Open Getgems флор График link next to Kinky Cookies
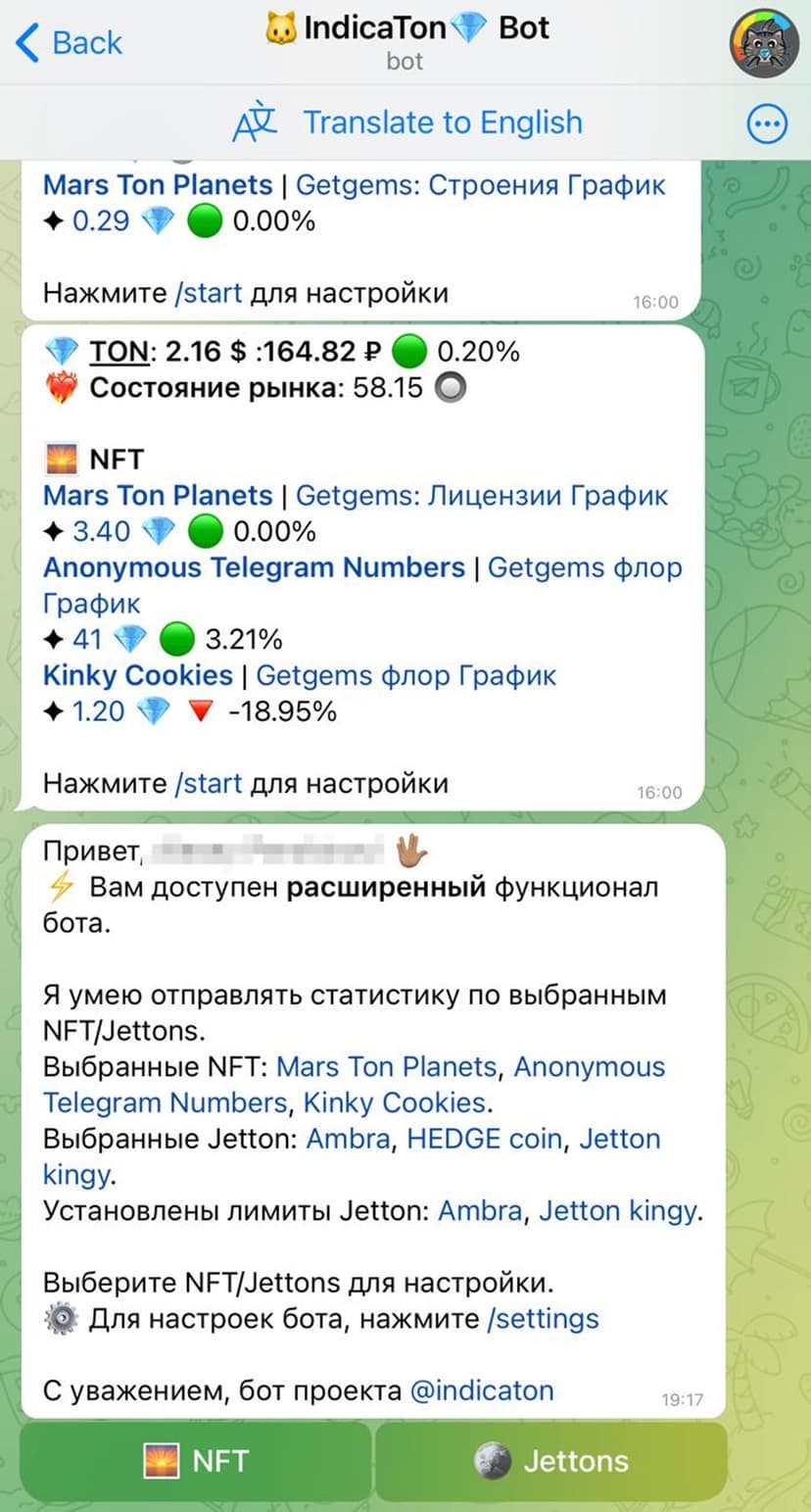This screenshot has width=811, height=1512. pos(405,675)
